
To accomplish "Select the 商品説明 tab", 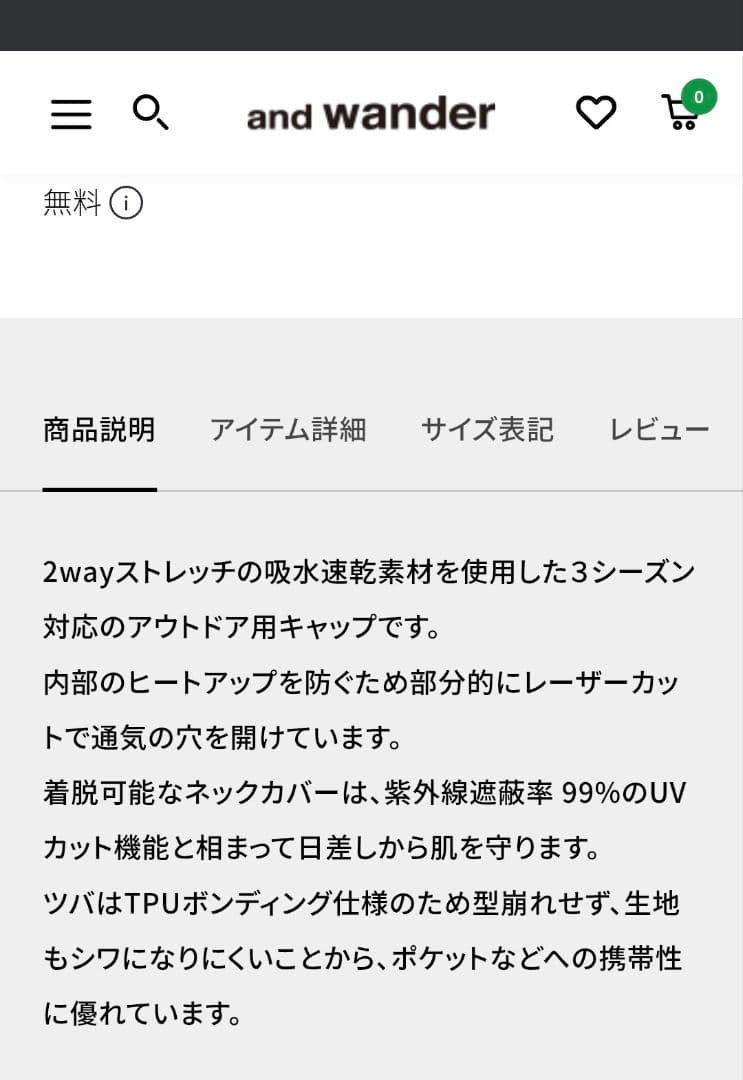I will point(98,429).
